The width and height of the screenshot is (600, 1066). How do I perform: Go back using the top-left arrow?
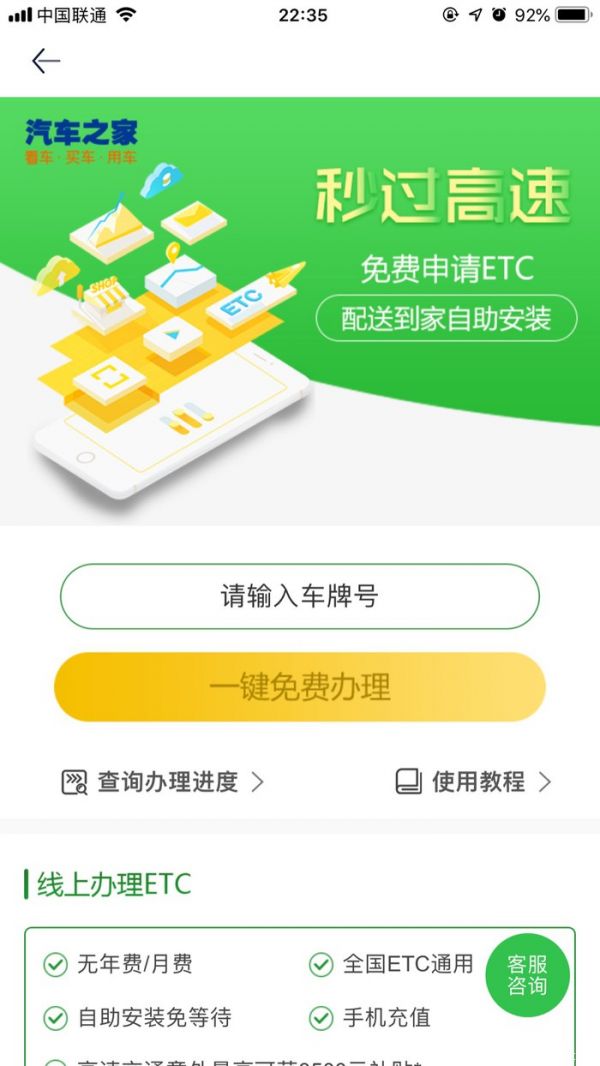[46, 61]
